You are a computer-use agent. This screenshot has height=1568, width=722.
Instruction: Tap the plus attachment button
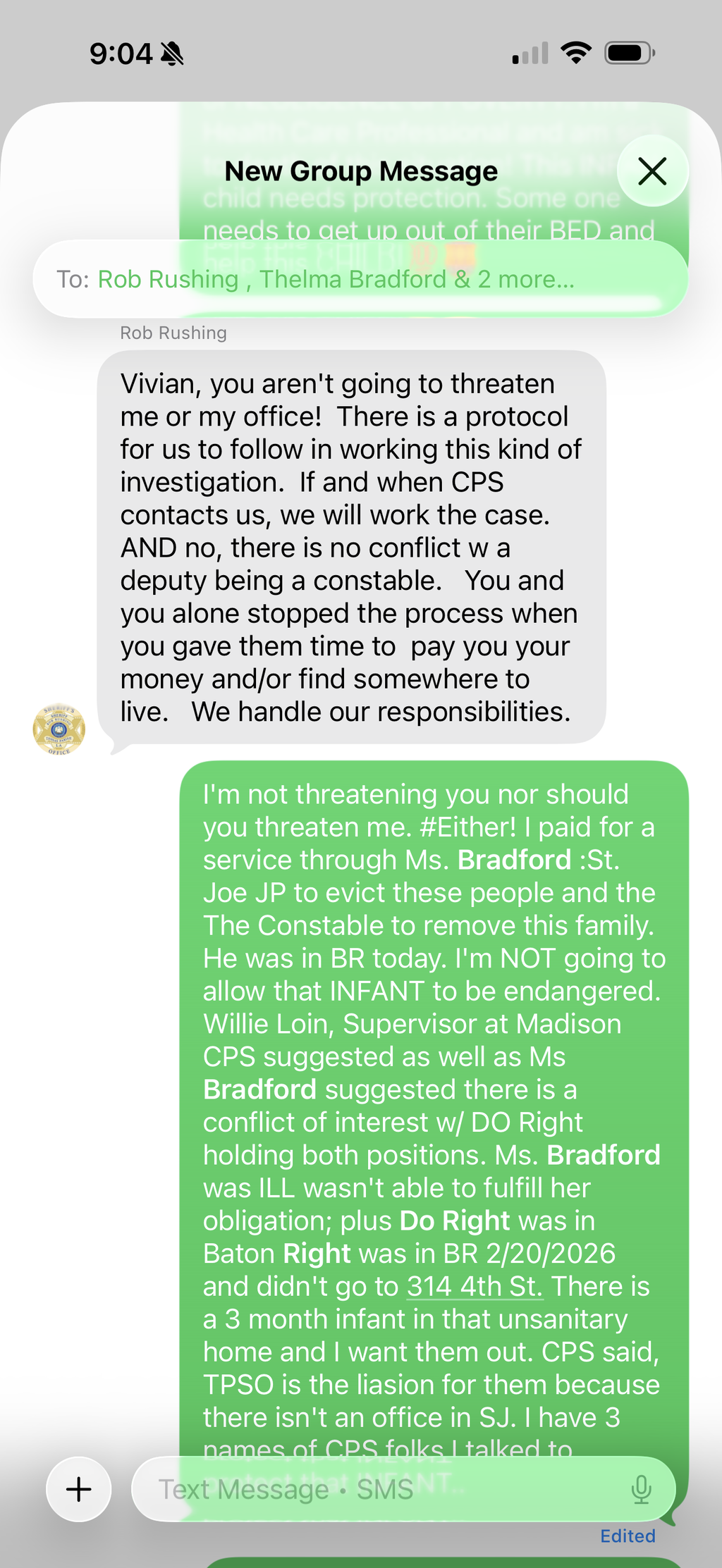(x=79, y=1489)
